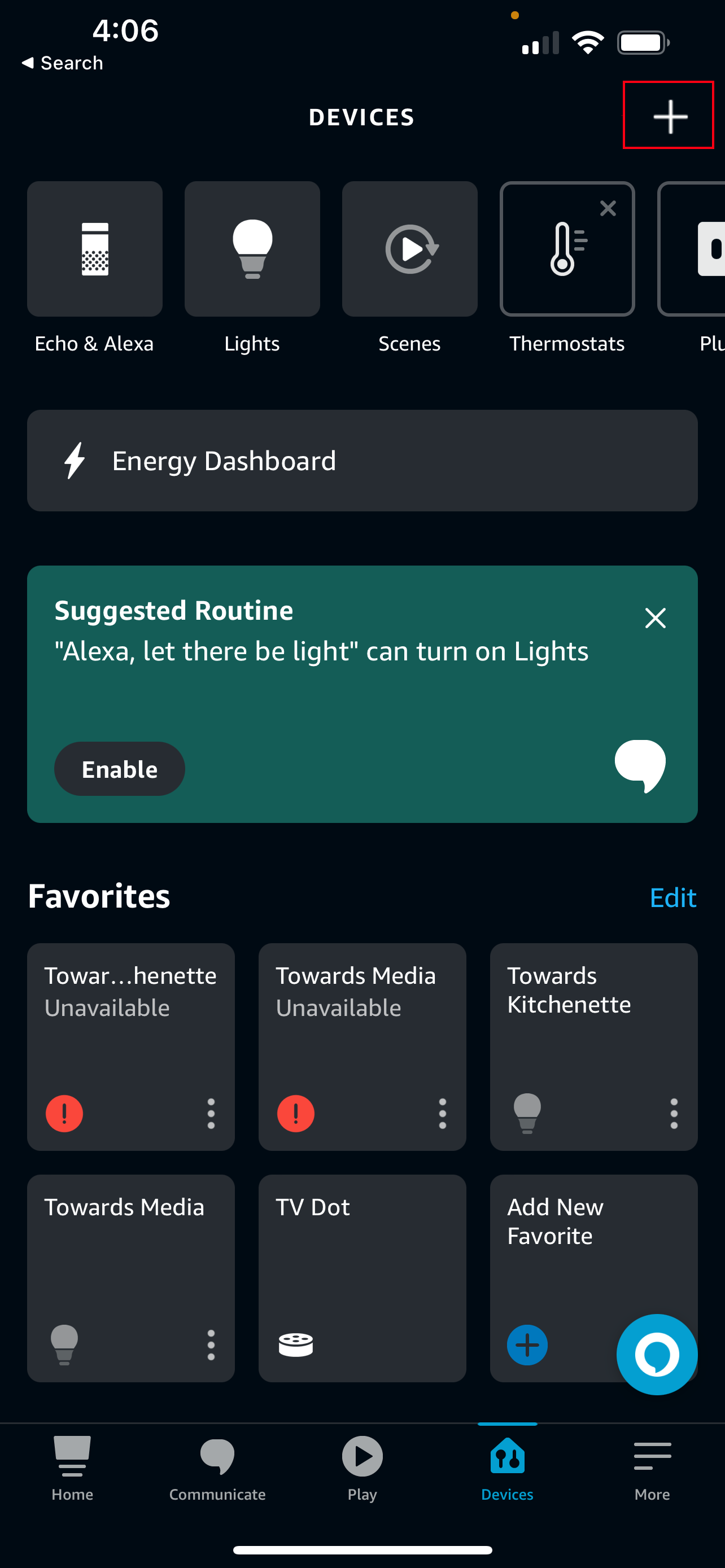
Task: Tap the blue Alexa voice assistant button
Action: tap(656, 1355)
